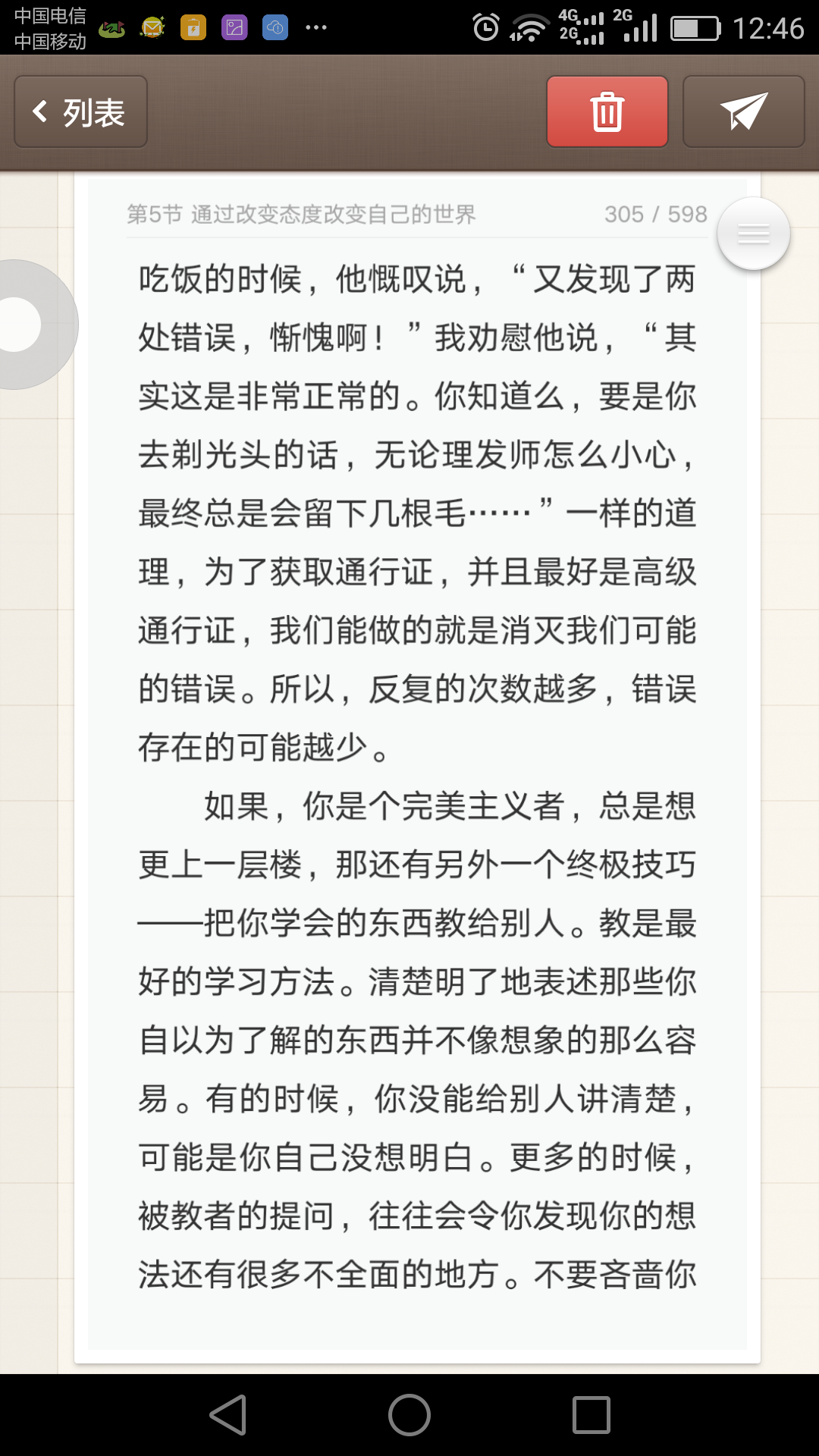The width and height of the screenshot is (819, 1456).
Task: Expand the reading options via the side tab
Action: (19, 322)
